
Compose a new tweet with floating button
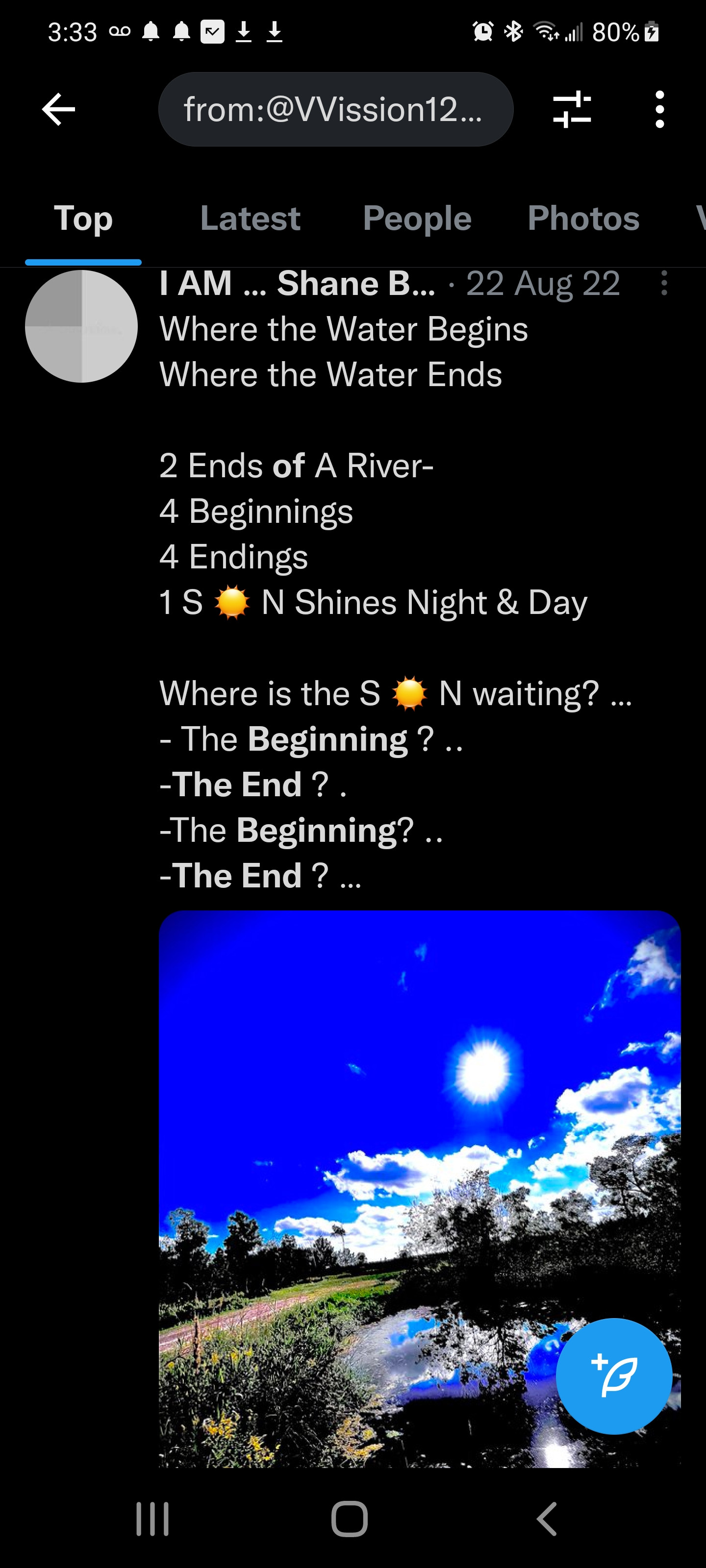coord(613,1375)
